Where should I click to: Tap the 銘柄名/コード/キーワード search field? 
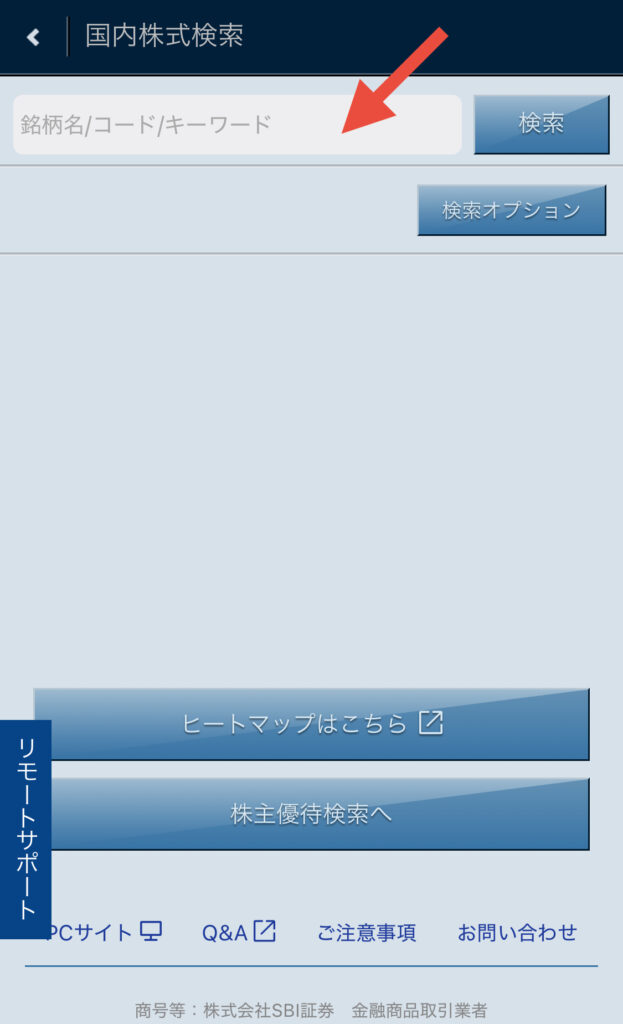point(237,125)
